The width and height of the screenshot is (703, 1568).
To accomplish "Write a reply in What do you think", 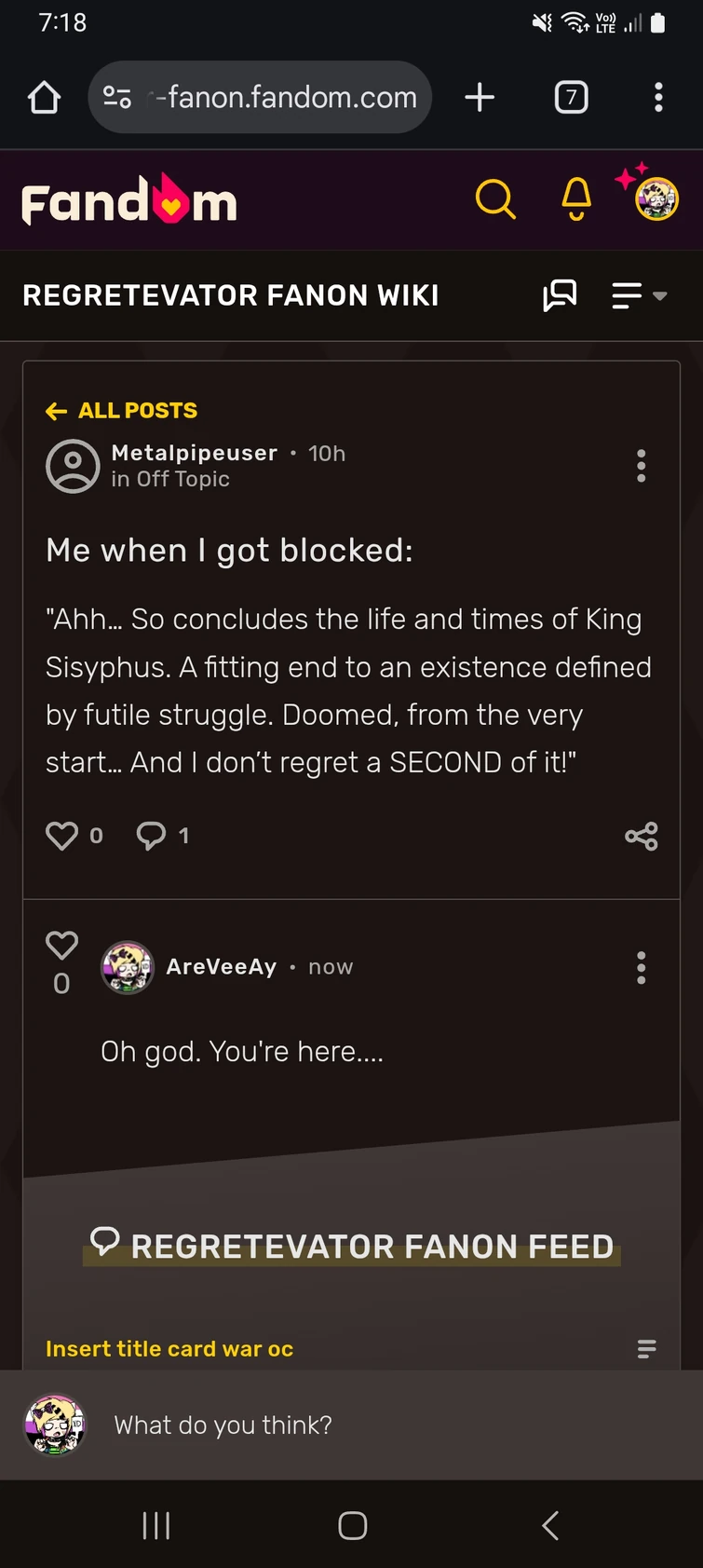I will [372, 1425].
